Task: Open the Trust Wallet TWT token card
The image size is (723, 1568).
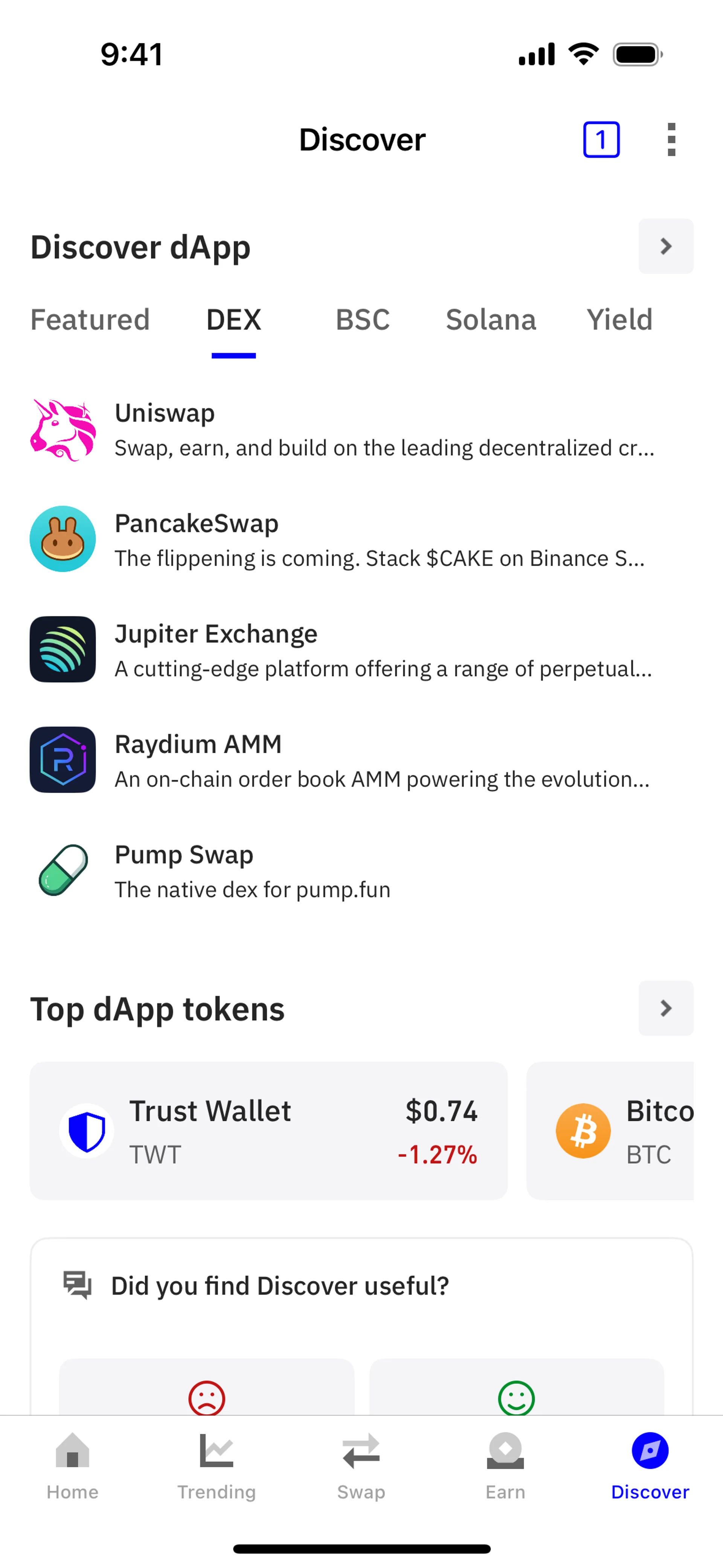Action: coord(268,1131)
